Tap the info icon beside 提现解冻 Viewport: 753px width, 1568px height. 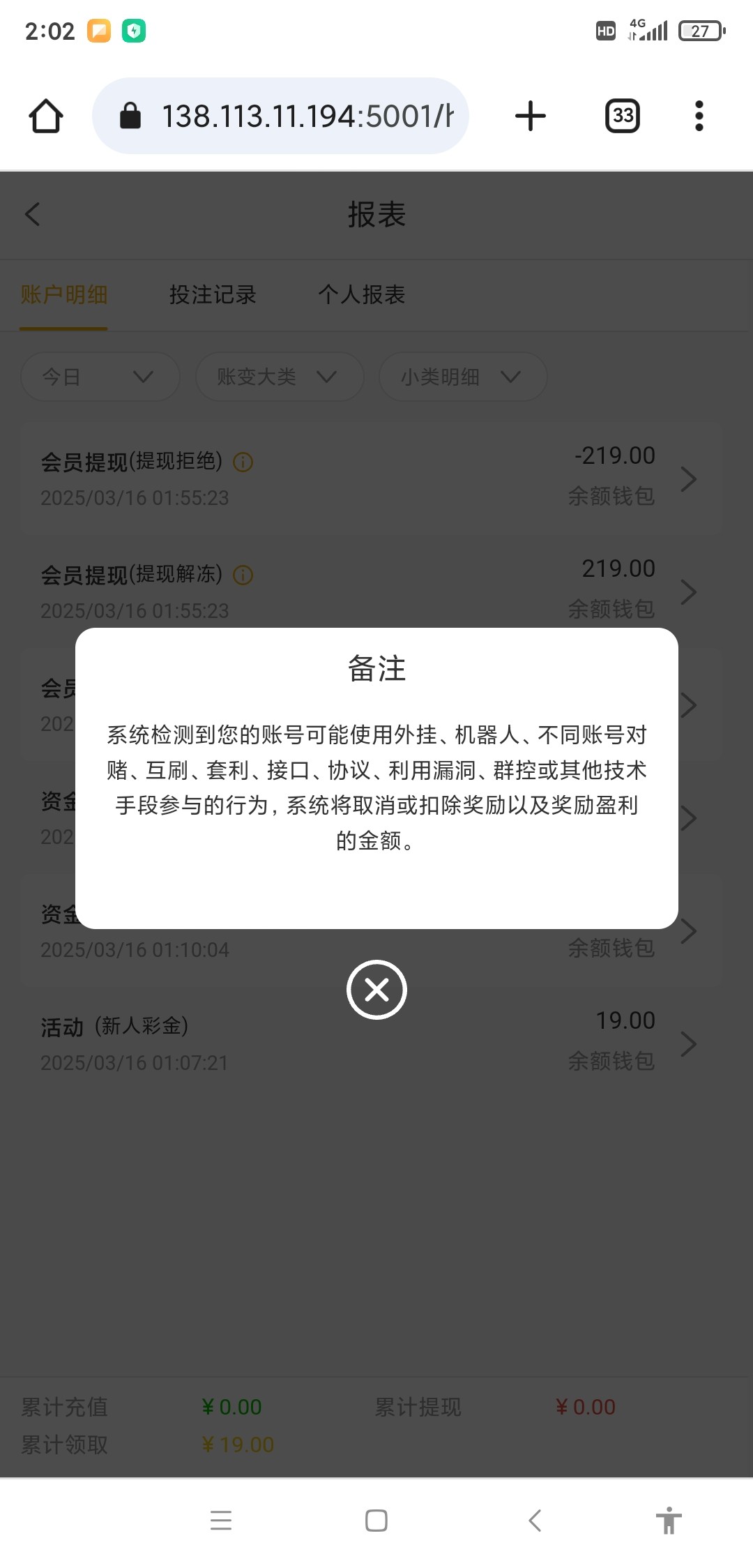[x=243, y=575]
